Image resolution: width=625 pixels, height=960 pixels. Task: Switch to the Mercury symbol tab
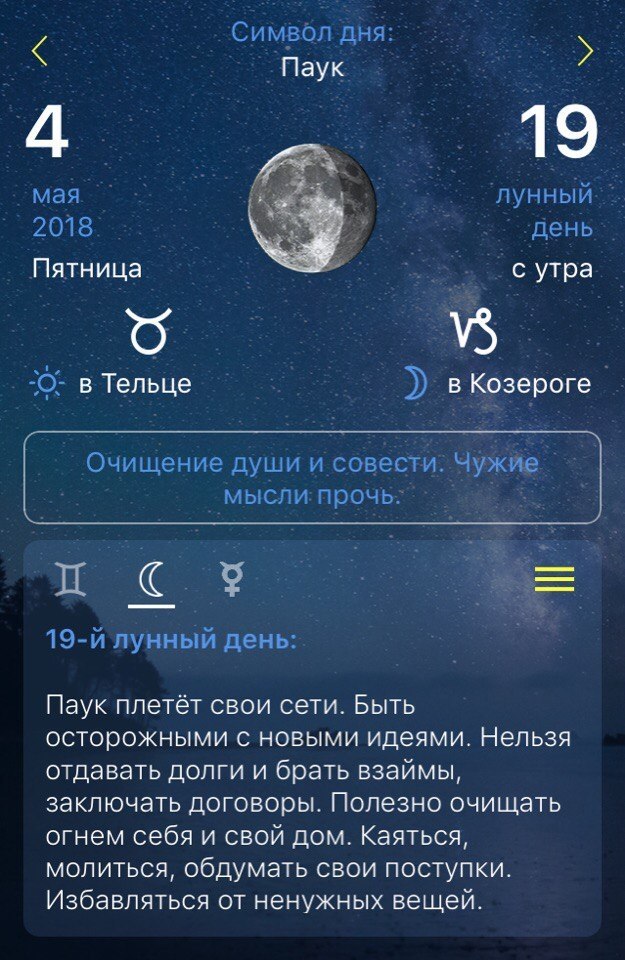[x=232, y=579]
